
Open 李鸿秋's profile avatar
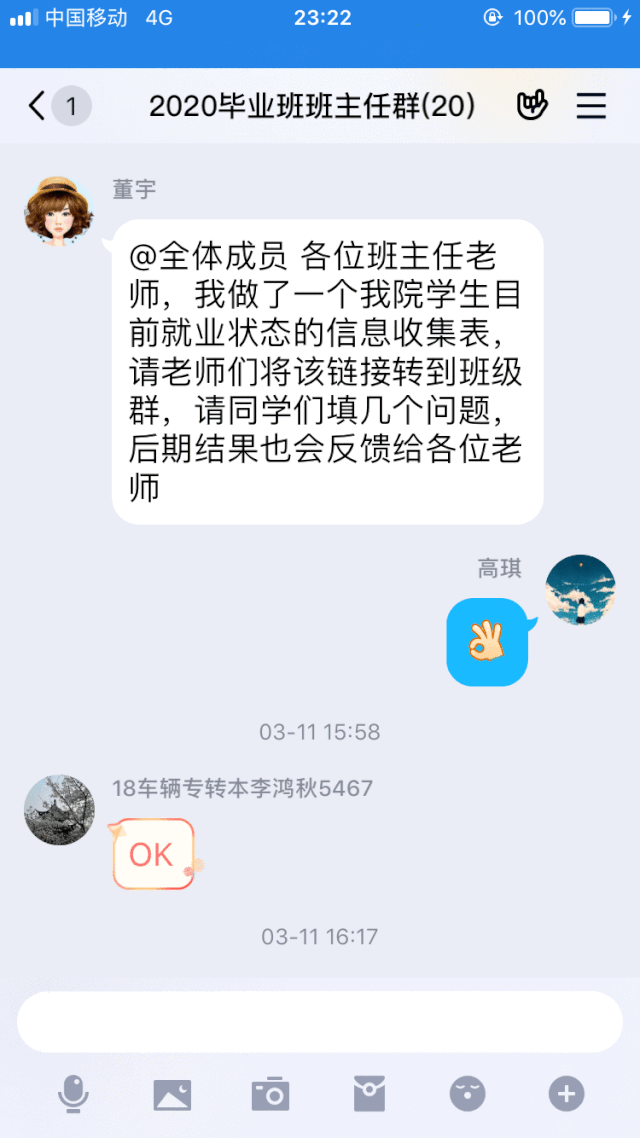click(60, 809)
